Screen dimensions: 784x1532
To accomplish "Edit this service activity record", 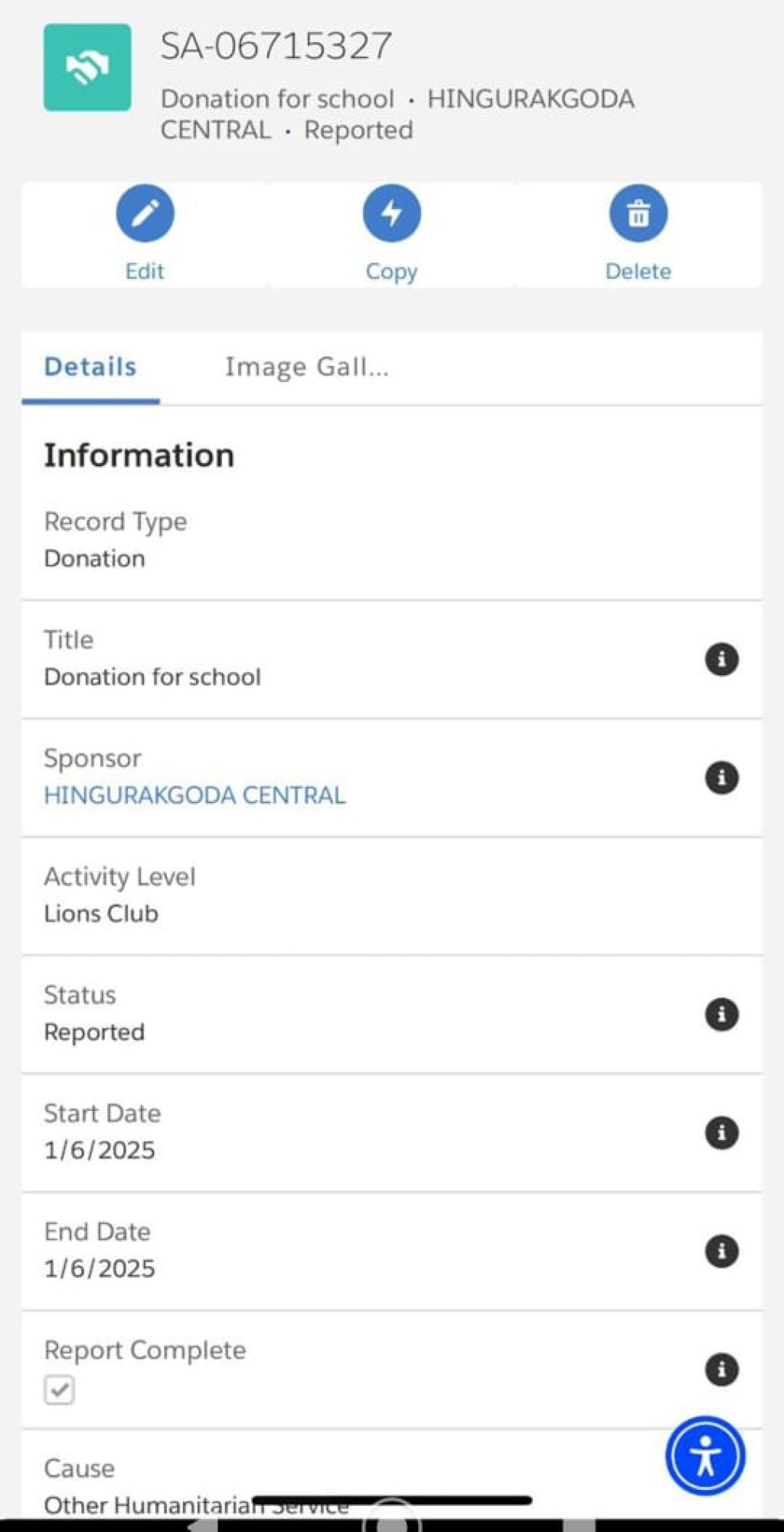I will click(145, 234).
